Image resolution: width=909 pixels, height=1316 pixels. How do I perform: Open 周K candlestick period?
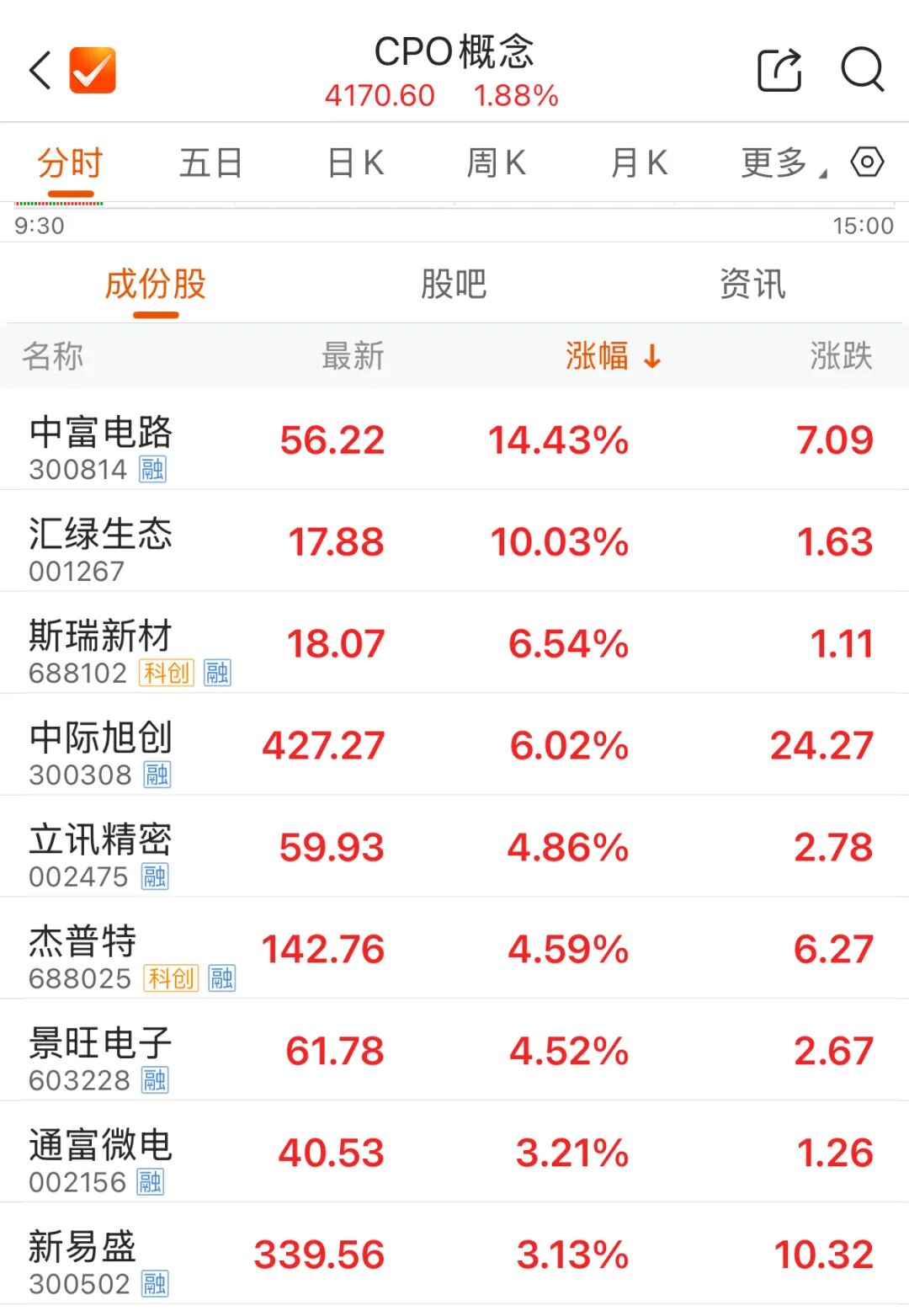point(497,163)
